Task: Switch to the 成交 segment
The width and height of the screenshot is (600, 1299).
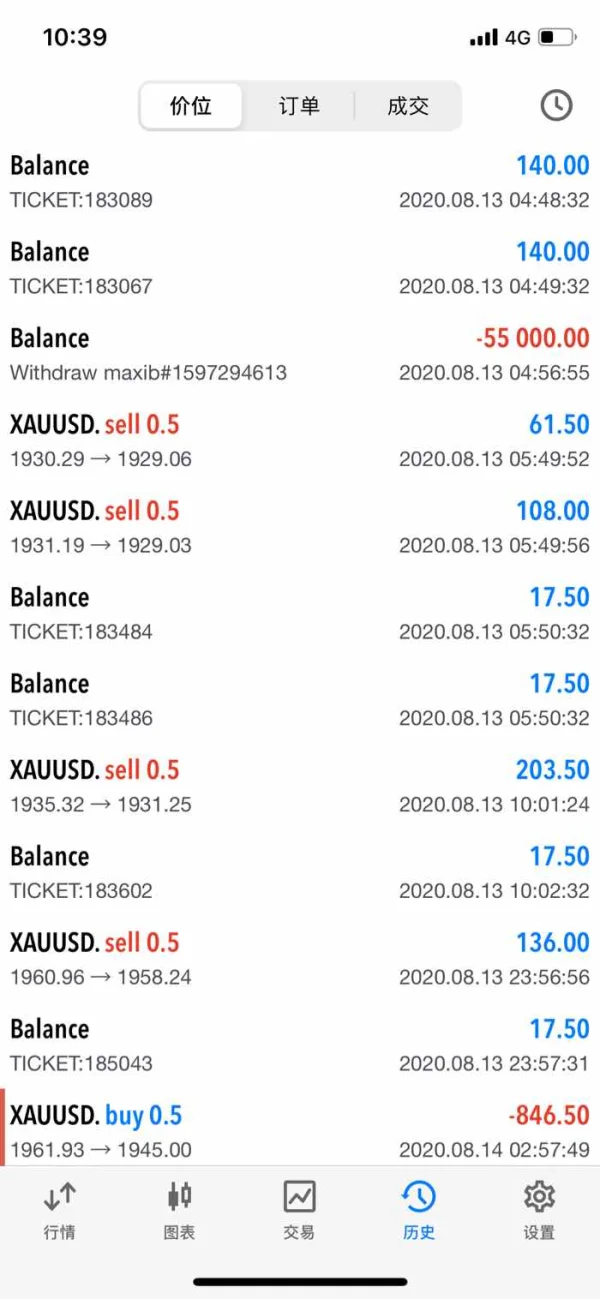Action: 408,106
